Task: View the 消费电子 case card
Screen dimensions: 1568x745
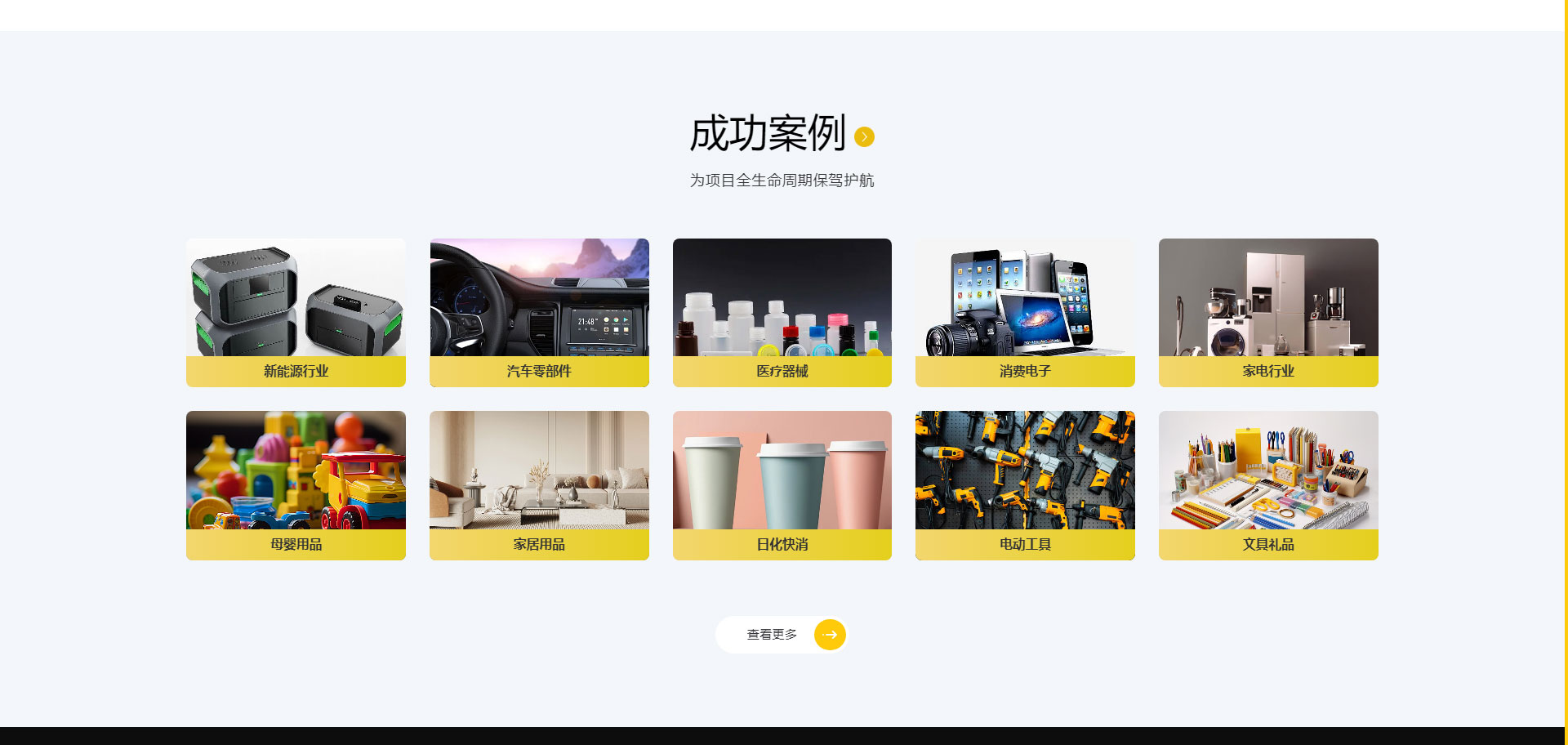Action: [1025, 313]
